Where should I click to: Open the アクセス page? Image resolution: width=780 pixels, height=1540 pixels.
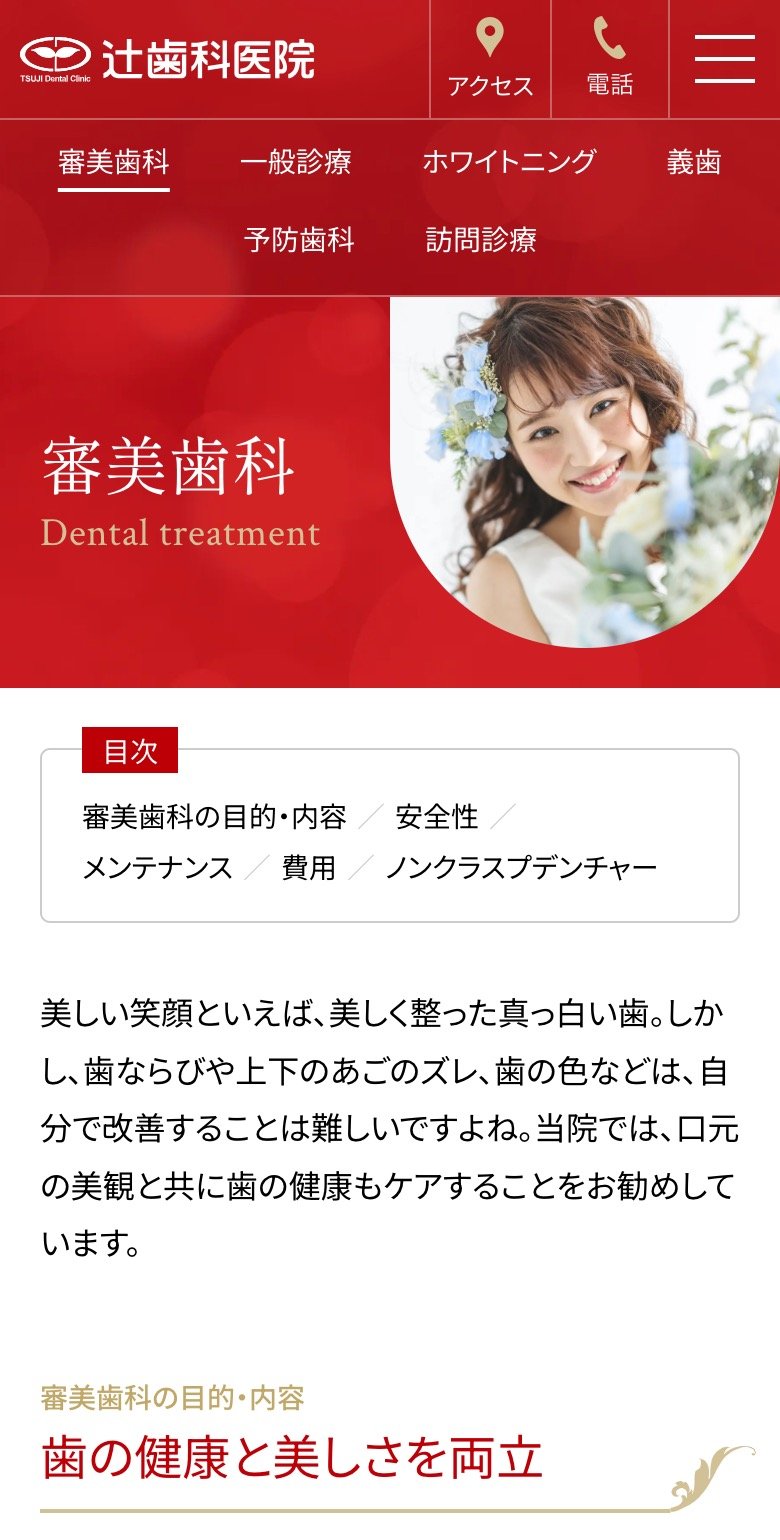[490, 59]
